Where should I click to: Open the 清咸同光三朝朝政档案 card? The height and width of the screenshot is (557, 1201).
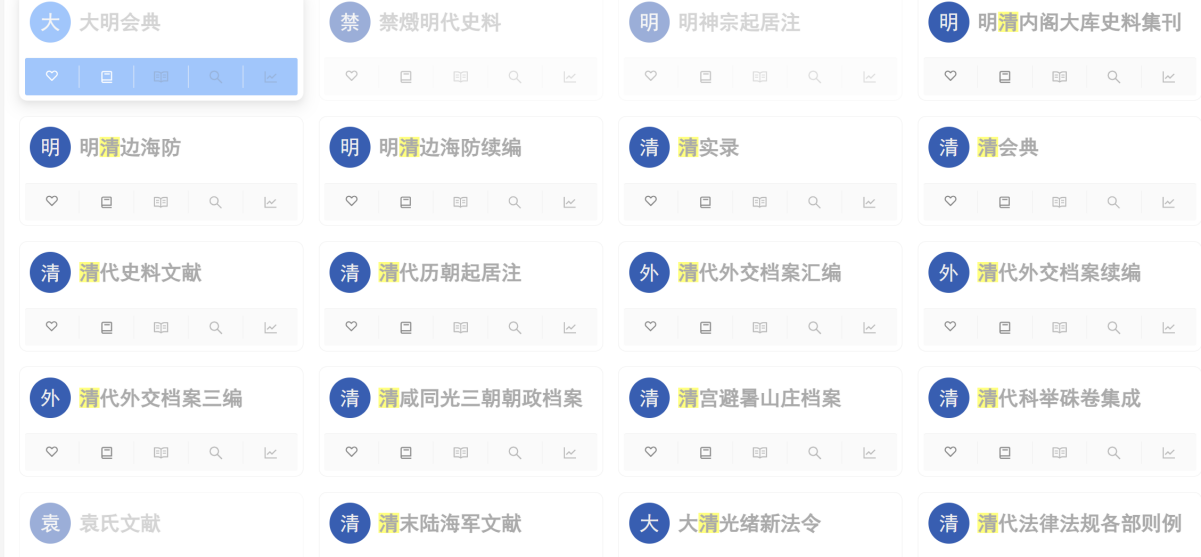(480, 398)
